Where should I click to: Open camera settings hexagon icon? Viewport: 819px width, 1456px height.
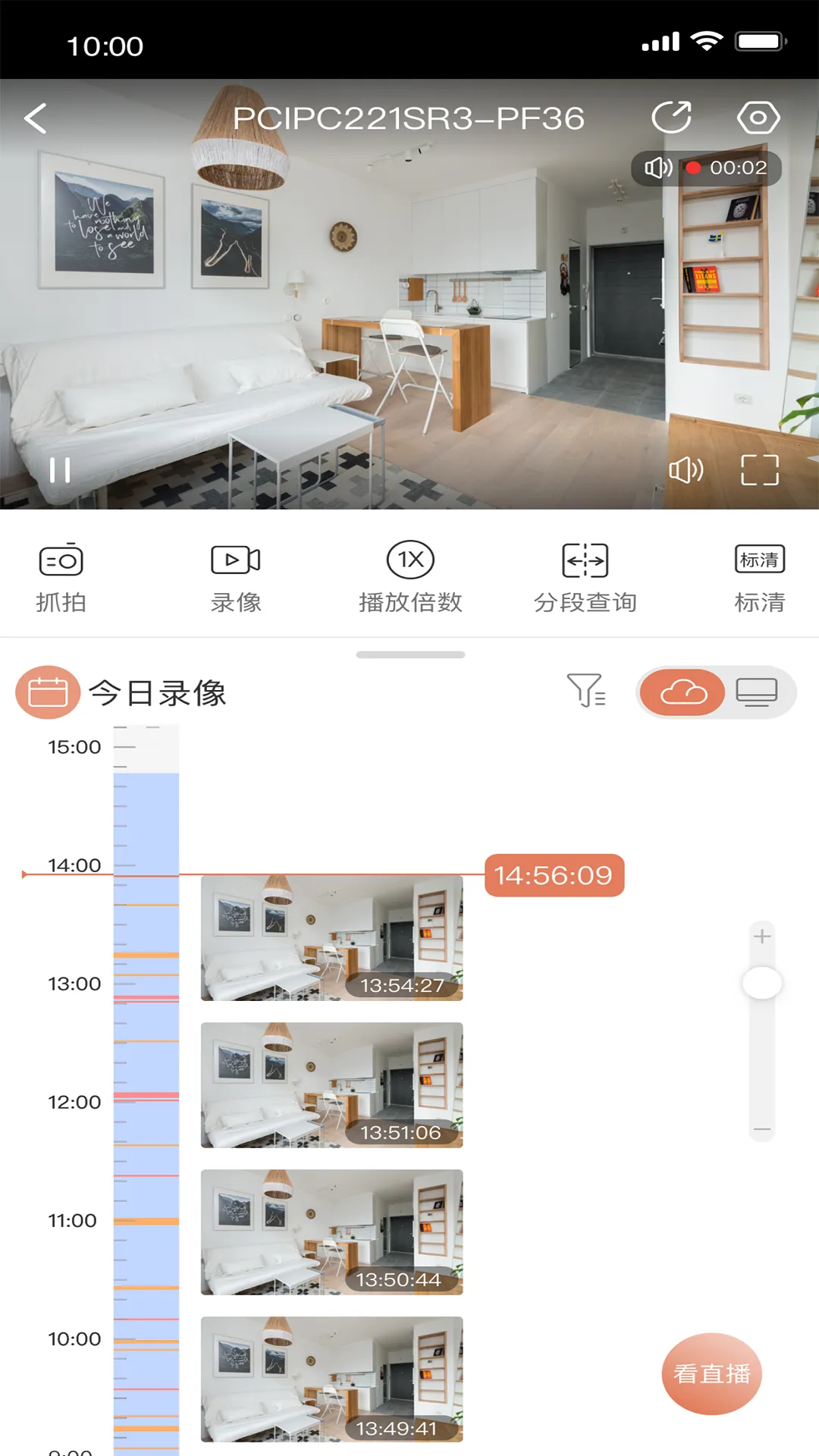(758, 118)
